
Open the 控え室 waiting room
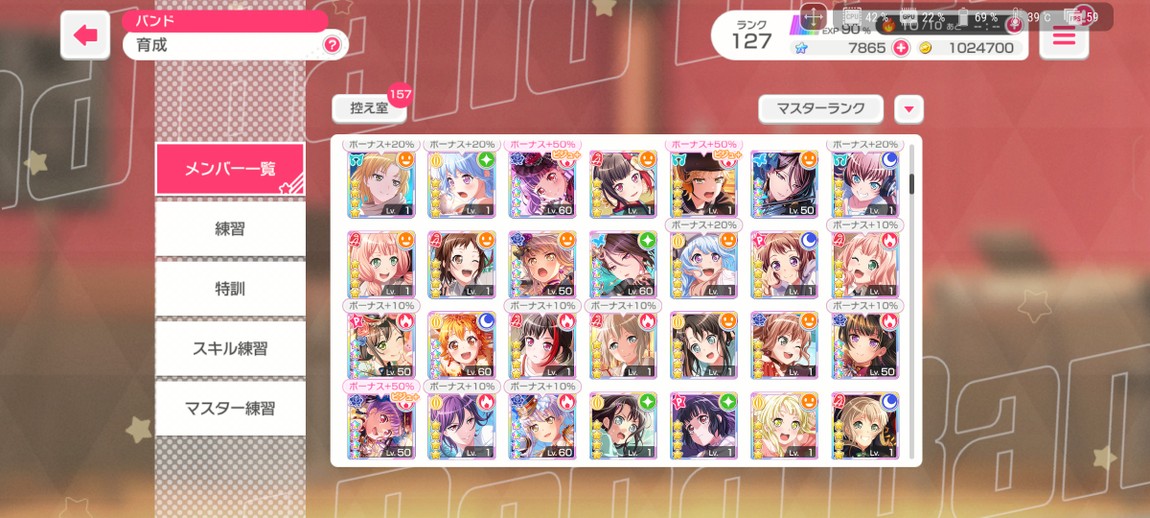tap(368, 108)
